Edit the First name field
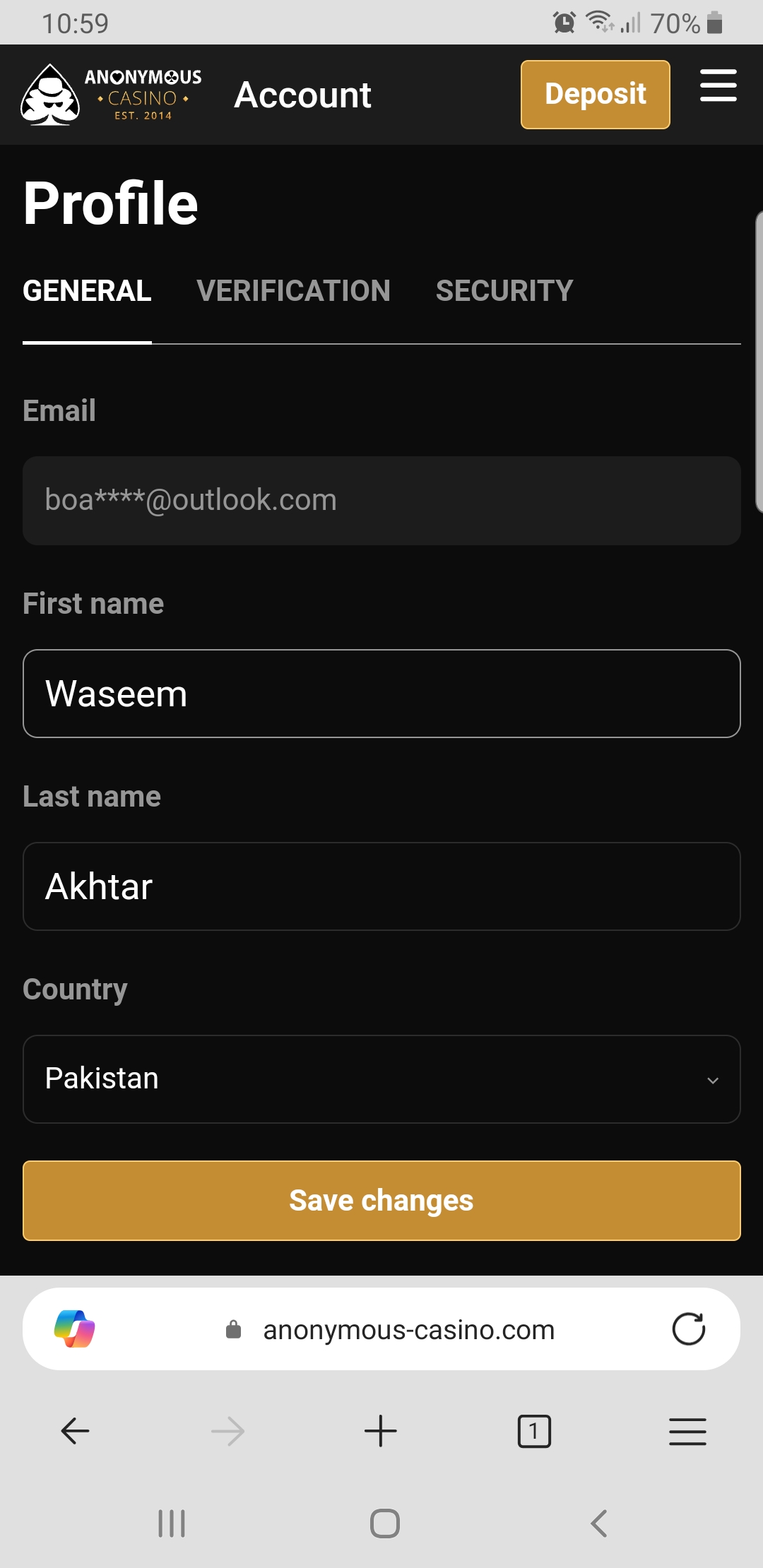The image size is (763, 1568). (381, 694)
